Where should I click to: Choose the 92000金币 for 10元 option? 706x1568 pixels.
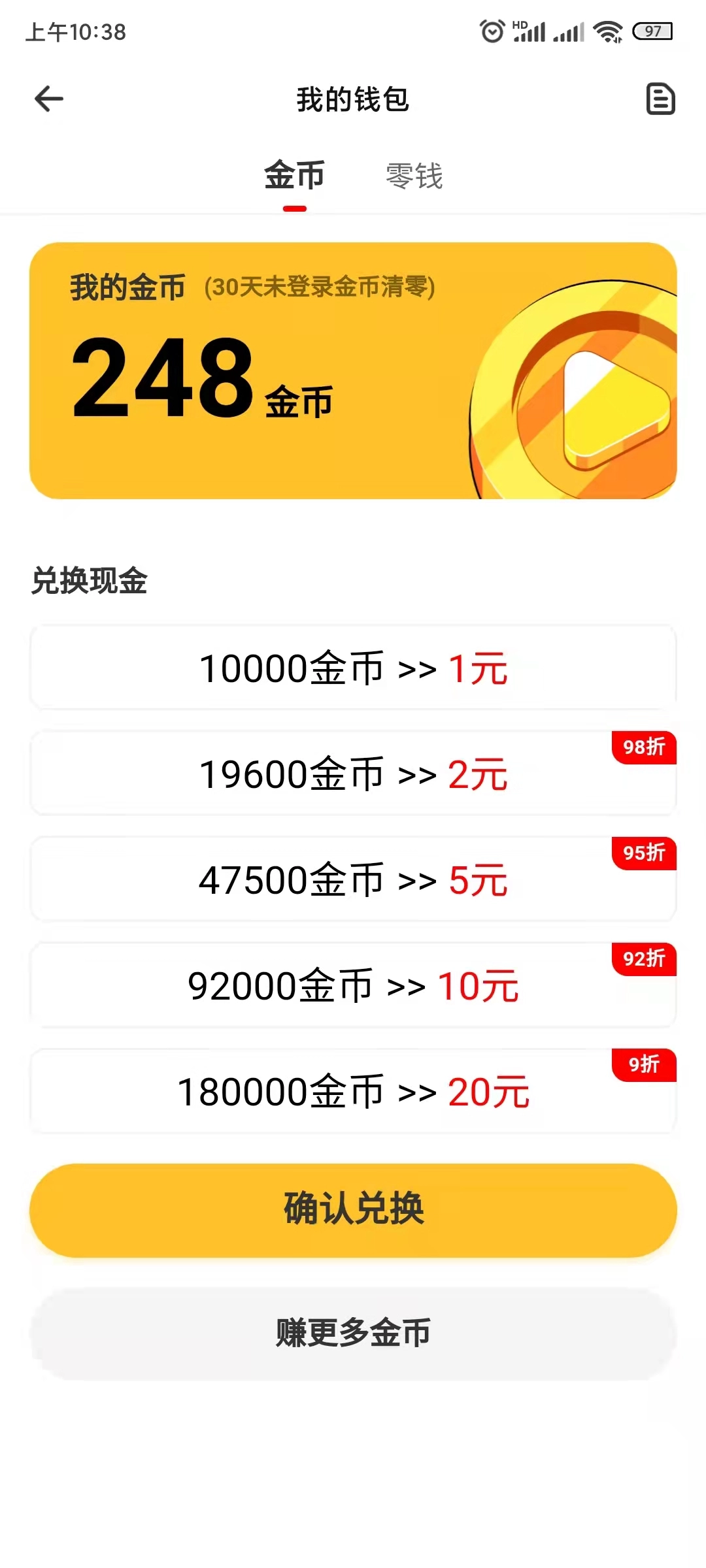(353, 985)
